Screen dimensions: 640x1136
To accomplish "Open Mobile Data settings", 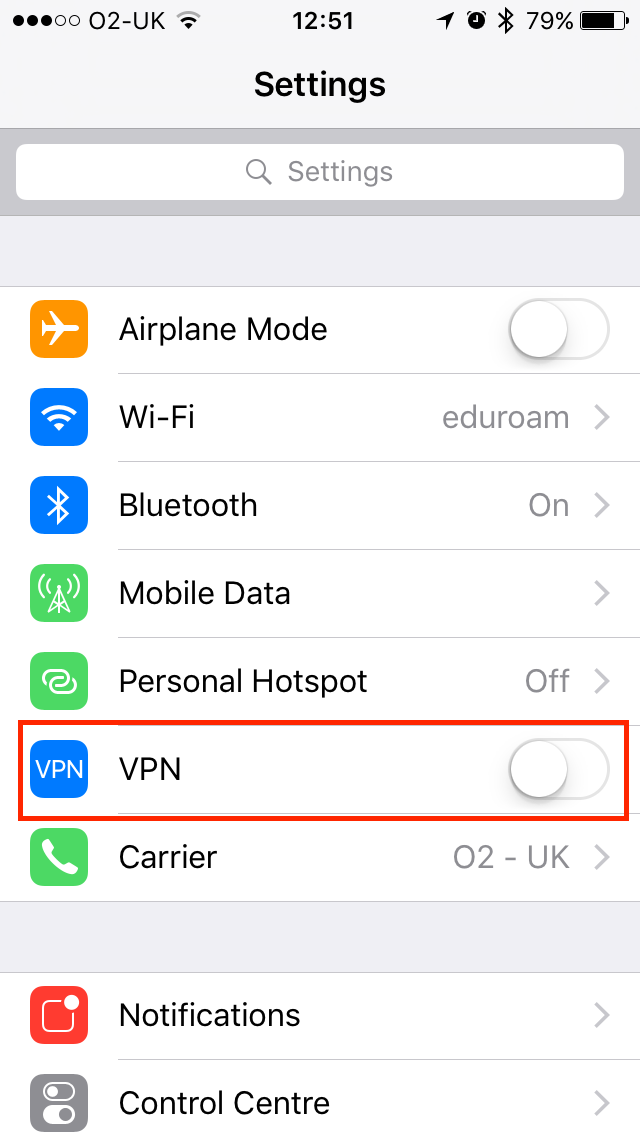I will (320, 593).
